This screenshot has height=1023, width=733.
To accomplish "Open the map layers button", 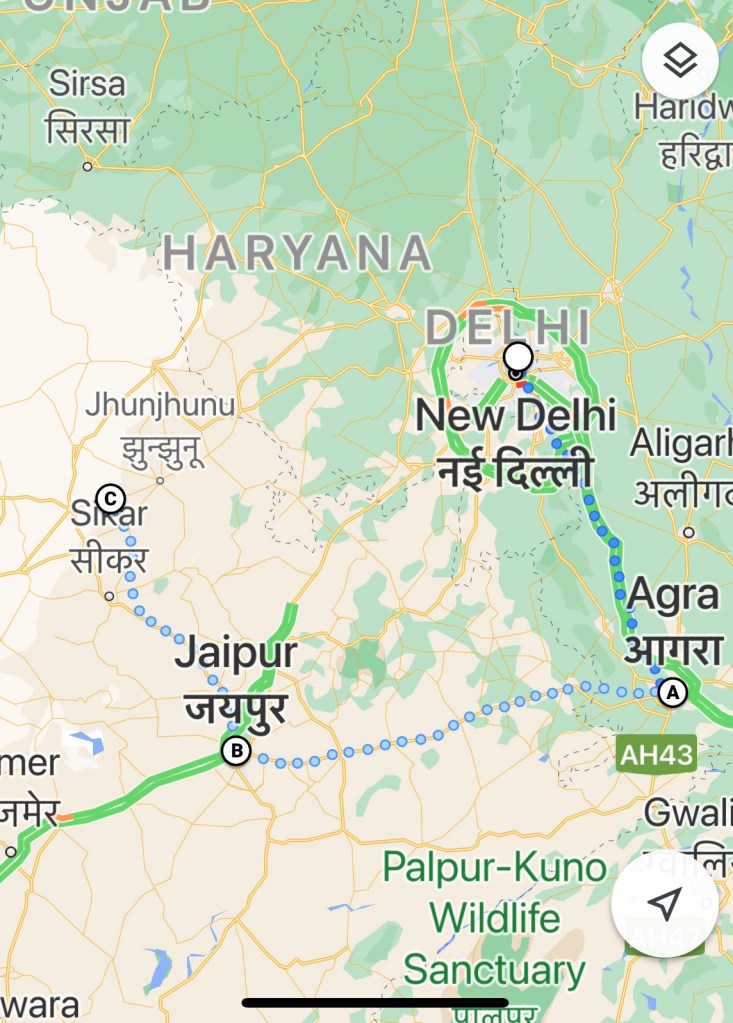I will tap(680, 61).
